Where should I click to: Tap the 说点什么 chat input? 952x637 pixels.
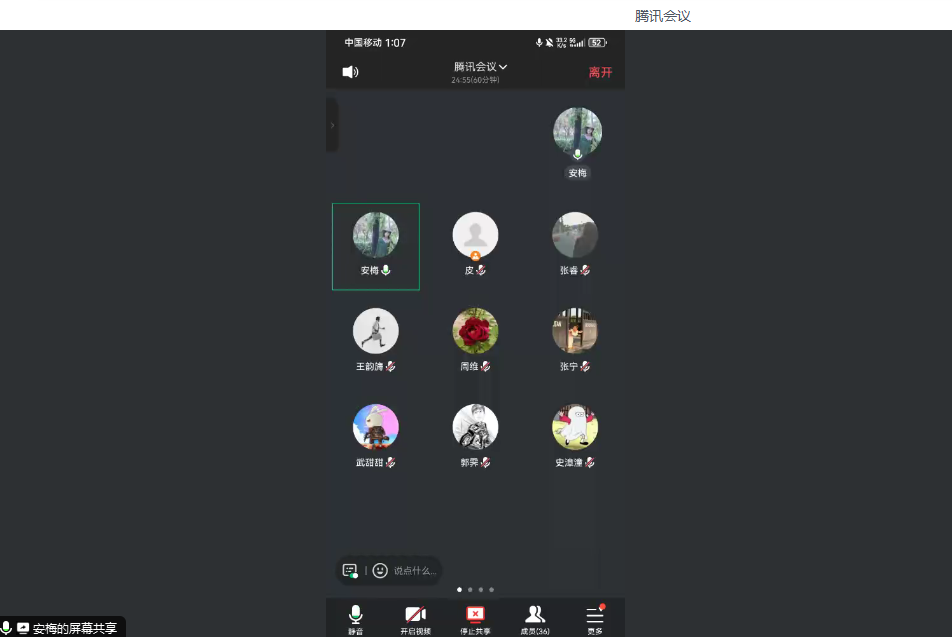pyautogui.click(x=414, y=571)
